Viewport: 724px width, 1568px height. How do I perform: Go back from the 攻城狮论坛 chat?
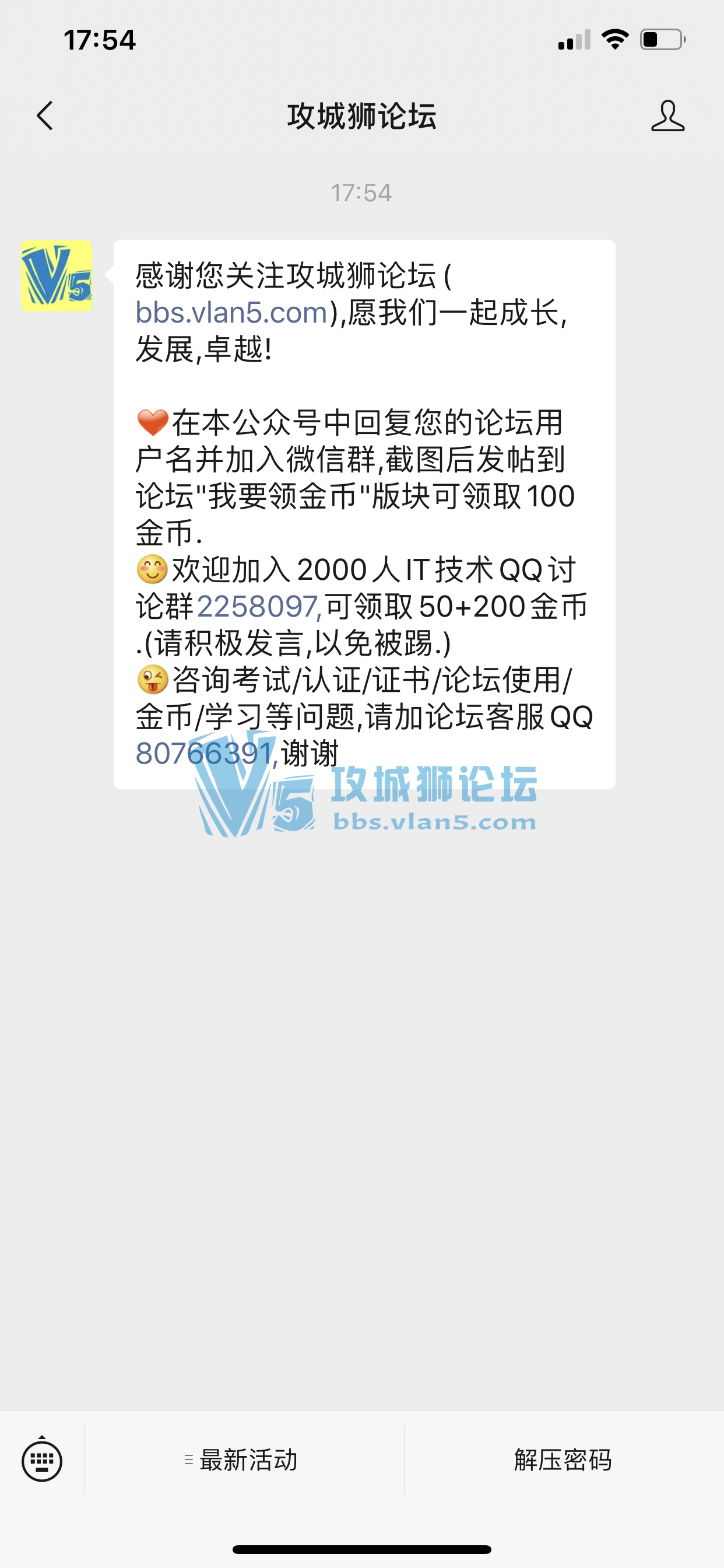point(45,116)
